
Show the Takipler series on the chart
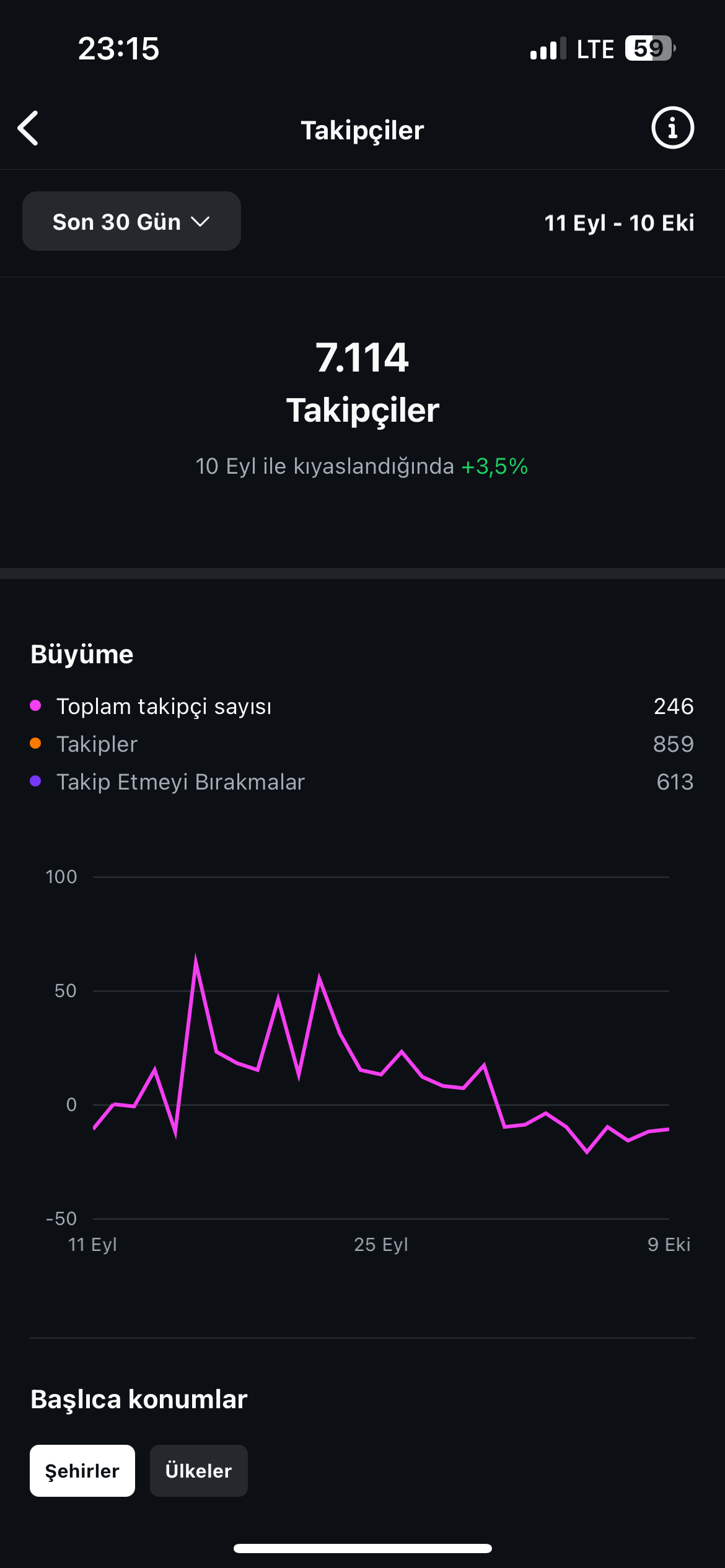coord(362,744)
